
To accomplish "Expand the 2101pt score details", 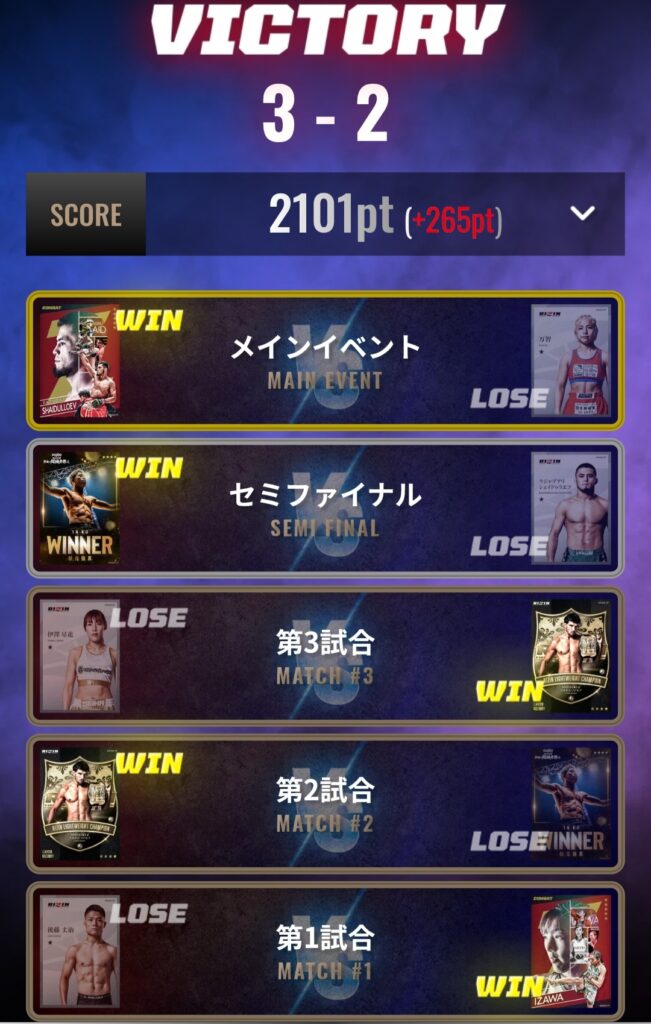I will [x=582, y=214].
